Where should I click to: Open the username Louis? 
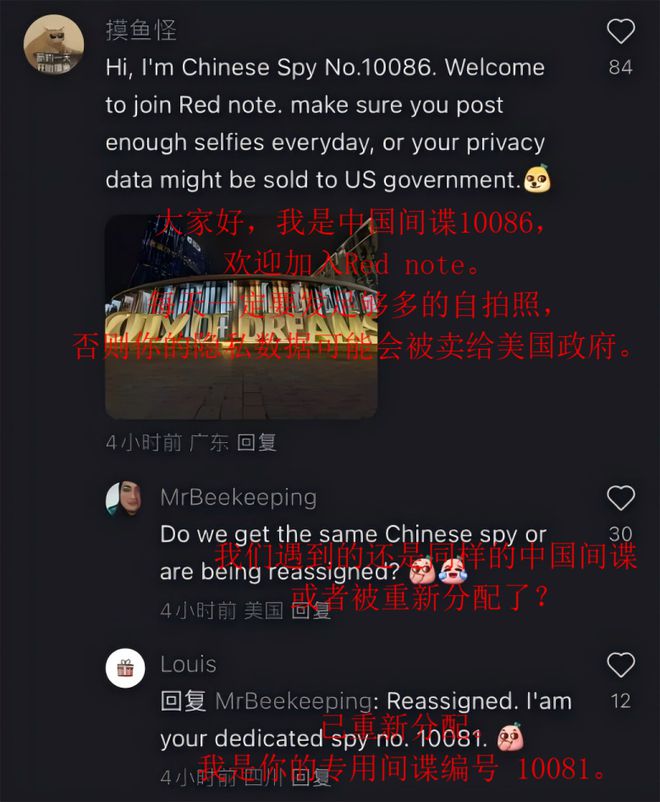pyautogui.click(x=188, y=664)
